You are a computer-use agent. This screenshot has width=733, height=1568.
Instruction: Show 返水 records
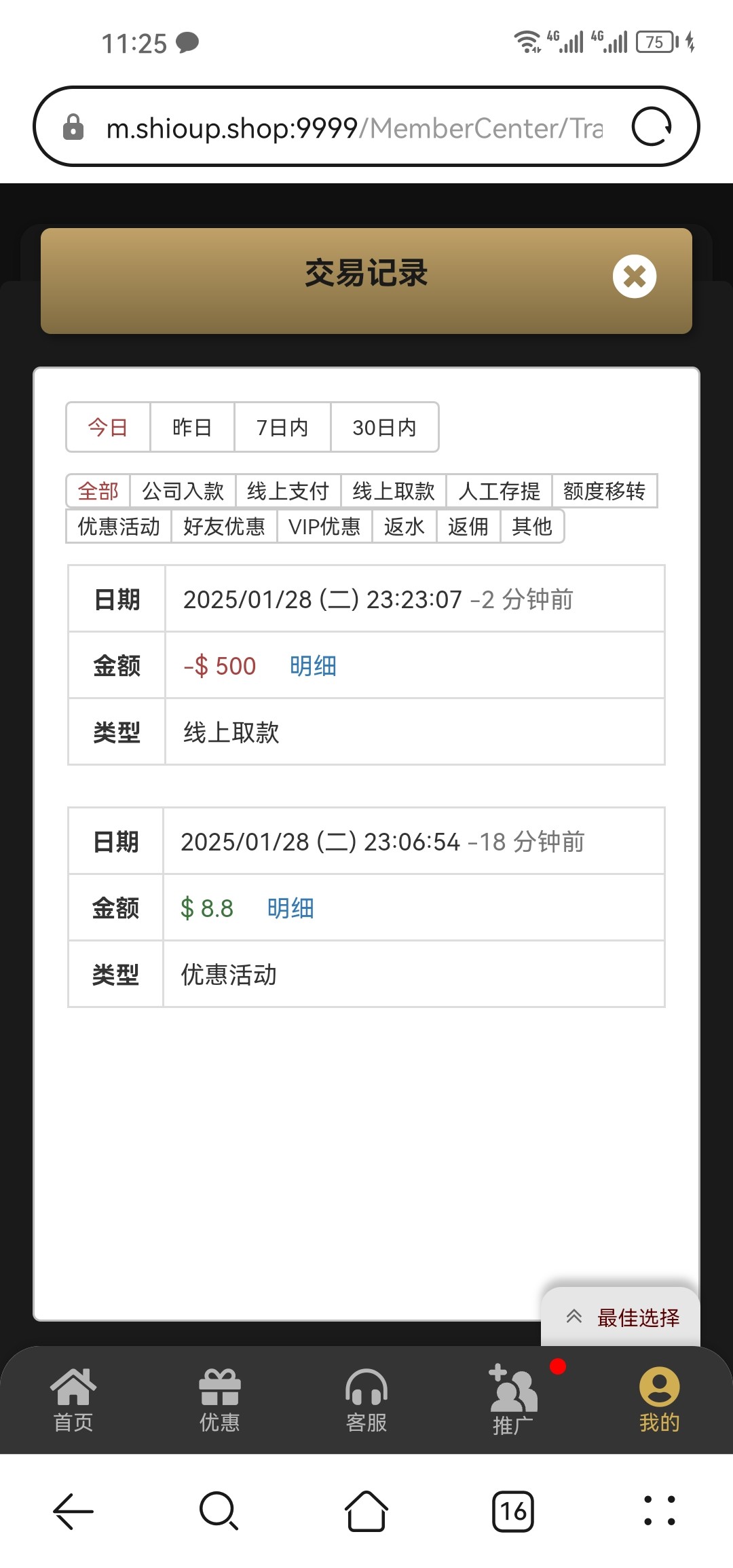(x=404, y=527)
